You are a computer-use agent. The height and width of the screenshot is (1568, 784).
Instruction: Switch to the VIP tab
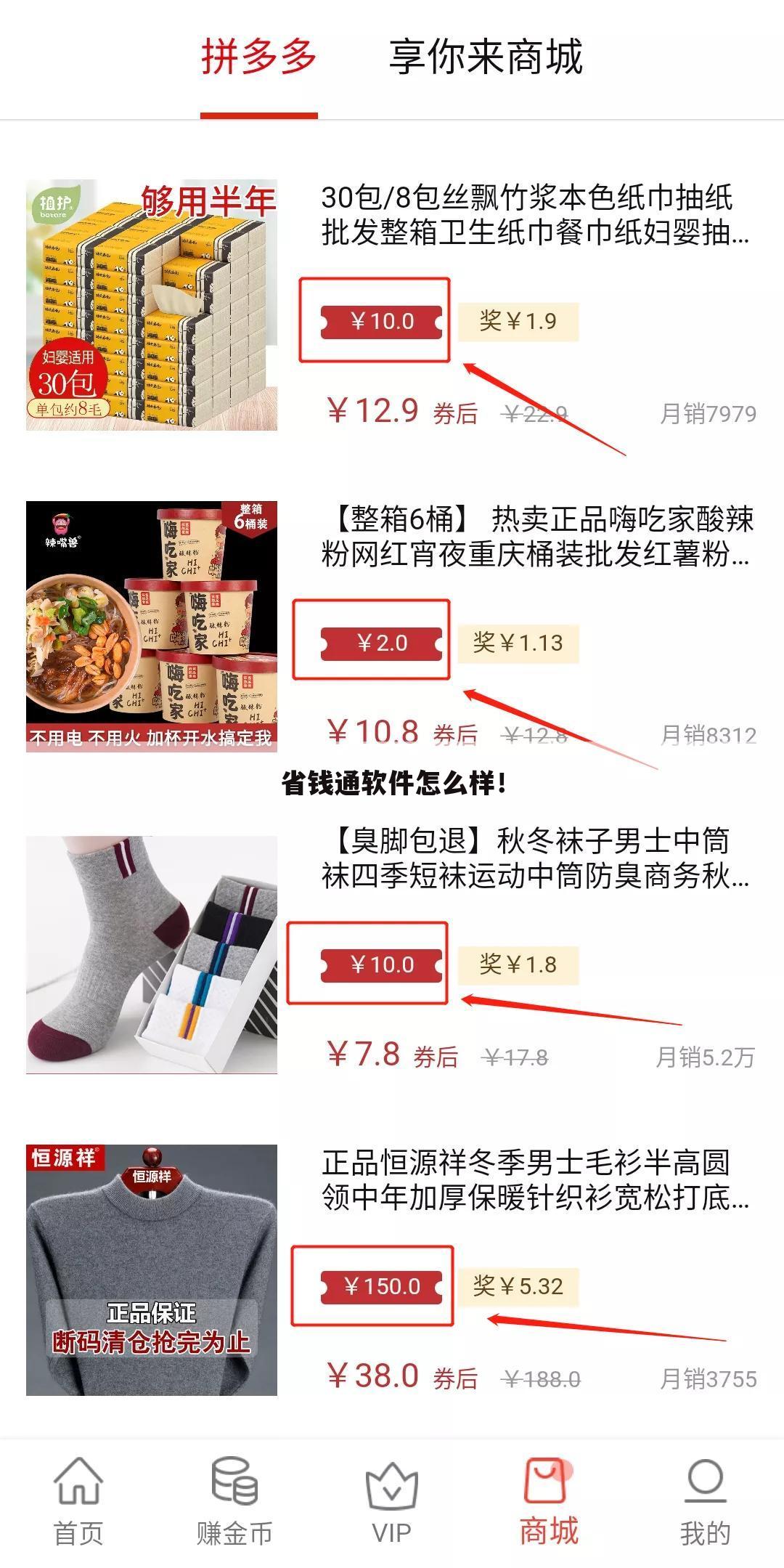click(391, 1502)
